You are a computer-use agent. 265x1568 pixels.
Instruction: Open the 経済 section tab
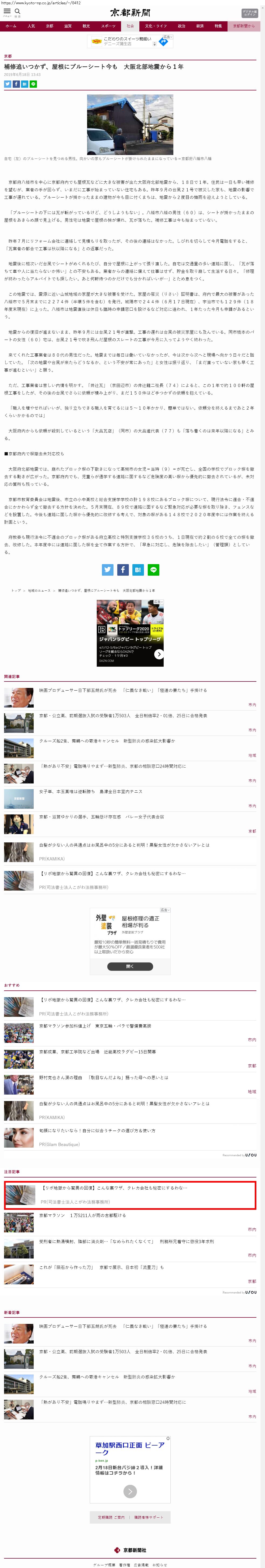(x=200, y=26)
